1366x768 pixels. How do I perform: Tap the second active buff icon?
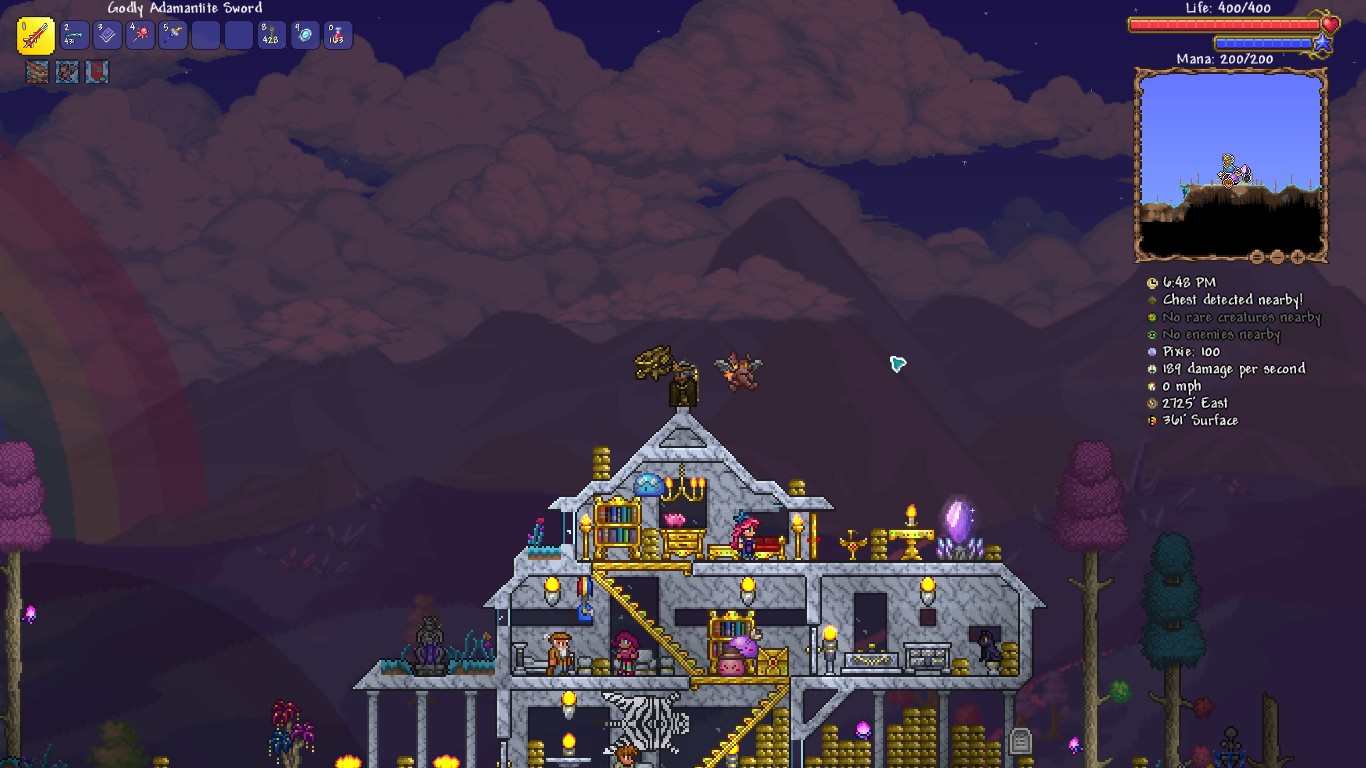(67, 72)
